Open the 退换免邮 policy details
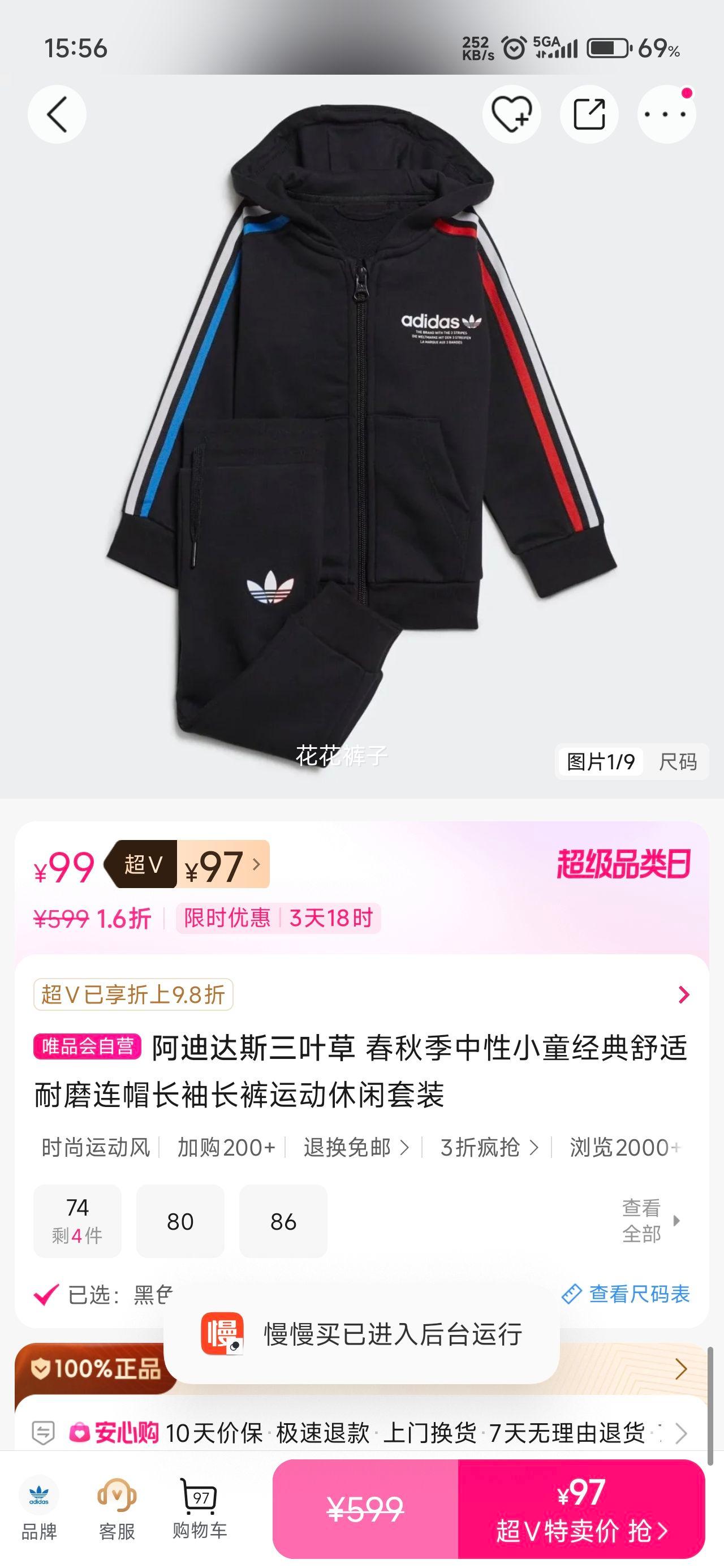724x1568 pixels. [356, 1147]
